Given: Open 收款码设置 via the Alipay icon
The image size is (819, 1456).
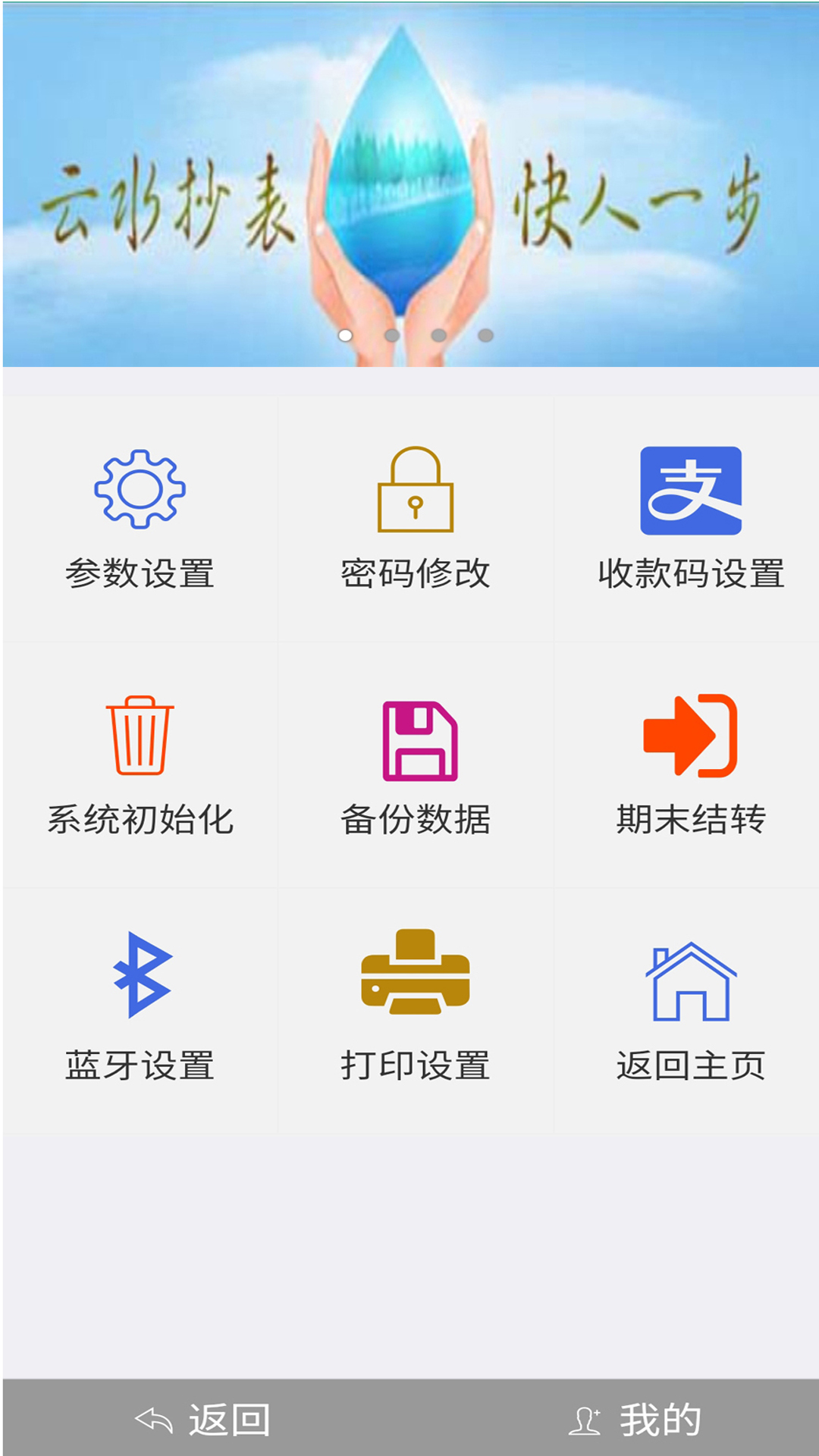Looking at the screenshot, I should tap(690, 489).
